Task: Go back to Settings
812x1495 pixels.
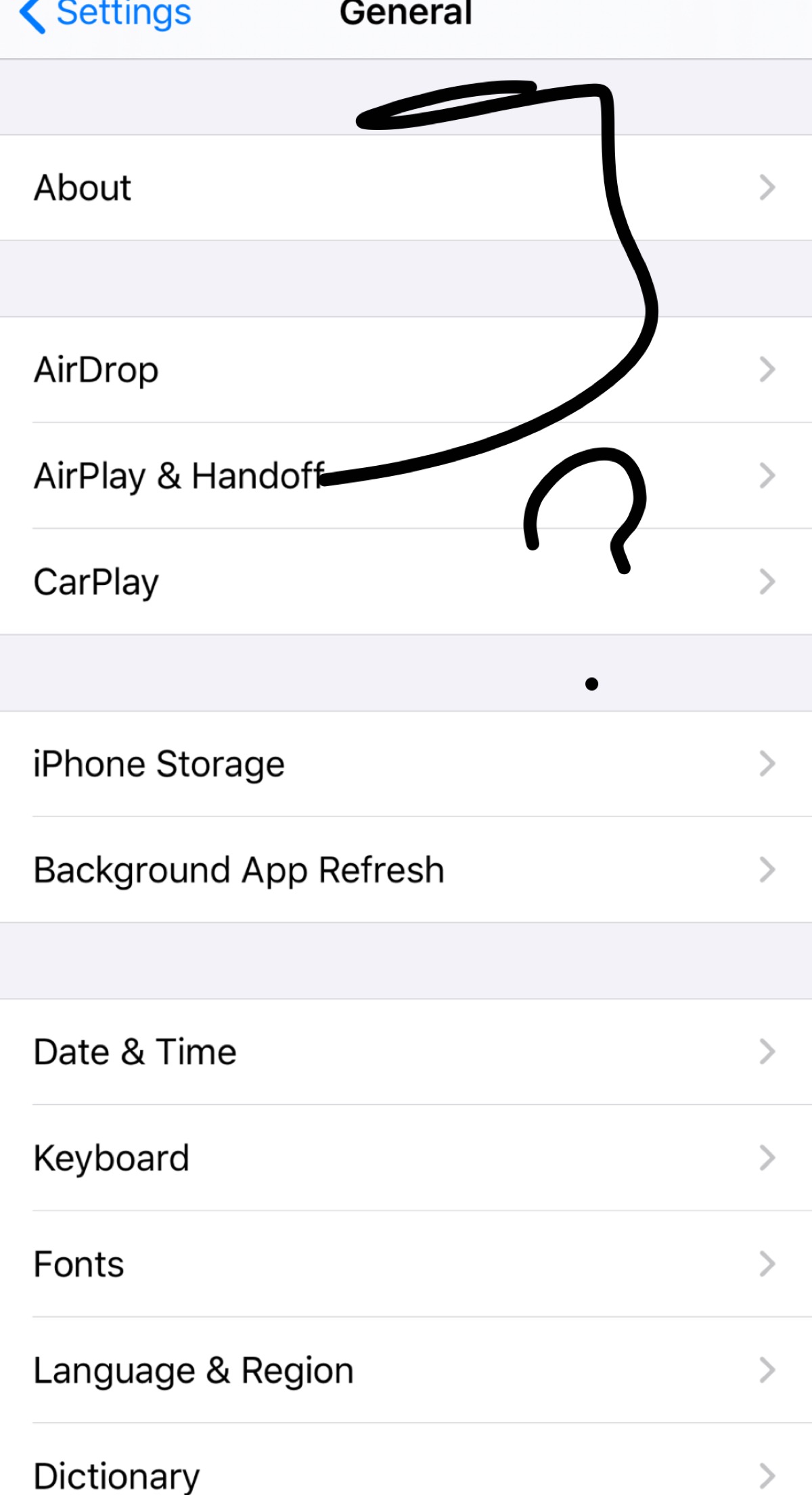Action: click(x=105, y=14)
